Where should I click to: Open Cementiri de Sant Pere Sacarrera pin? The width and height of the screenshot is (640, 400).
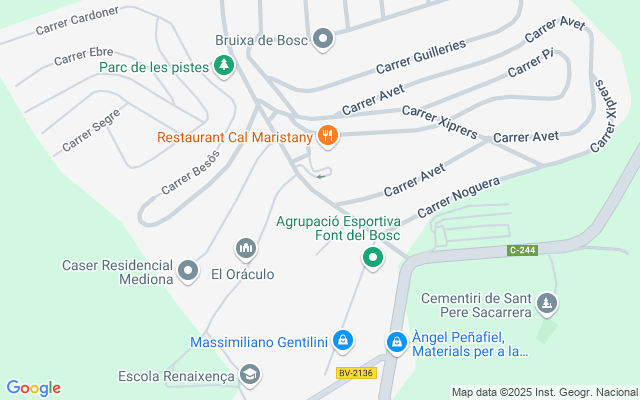[547, 304]
